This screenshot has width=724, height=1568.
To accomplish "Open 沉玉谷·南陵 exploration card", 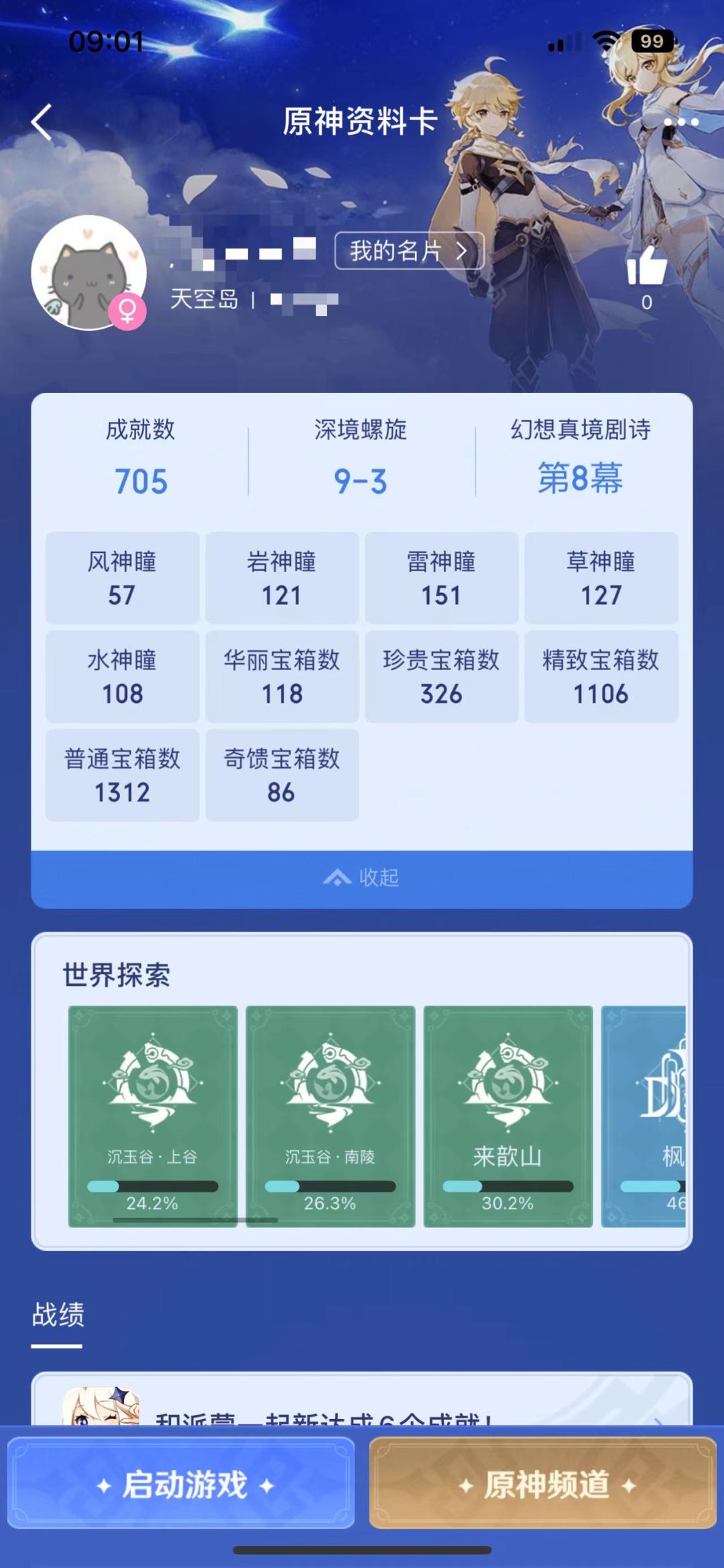I will pos(330,1116).
